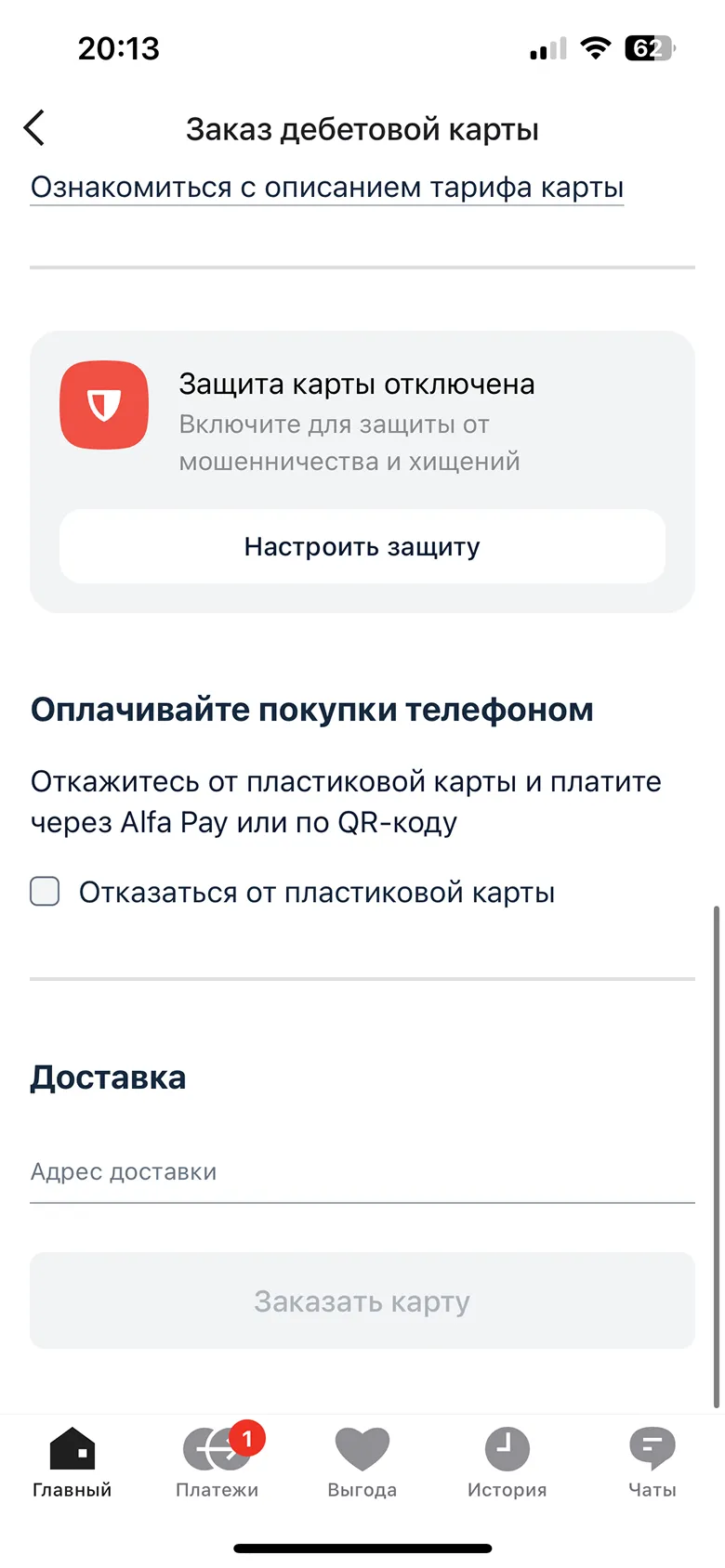Switch to the Главный tab
This screenshot has height=1568, width=725.
[72, 1463]
